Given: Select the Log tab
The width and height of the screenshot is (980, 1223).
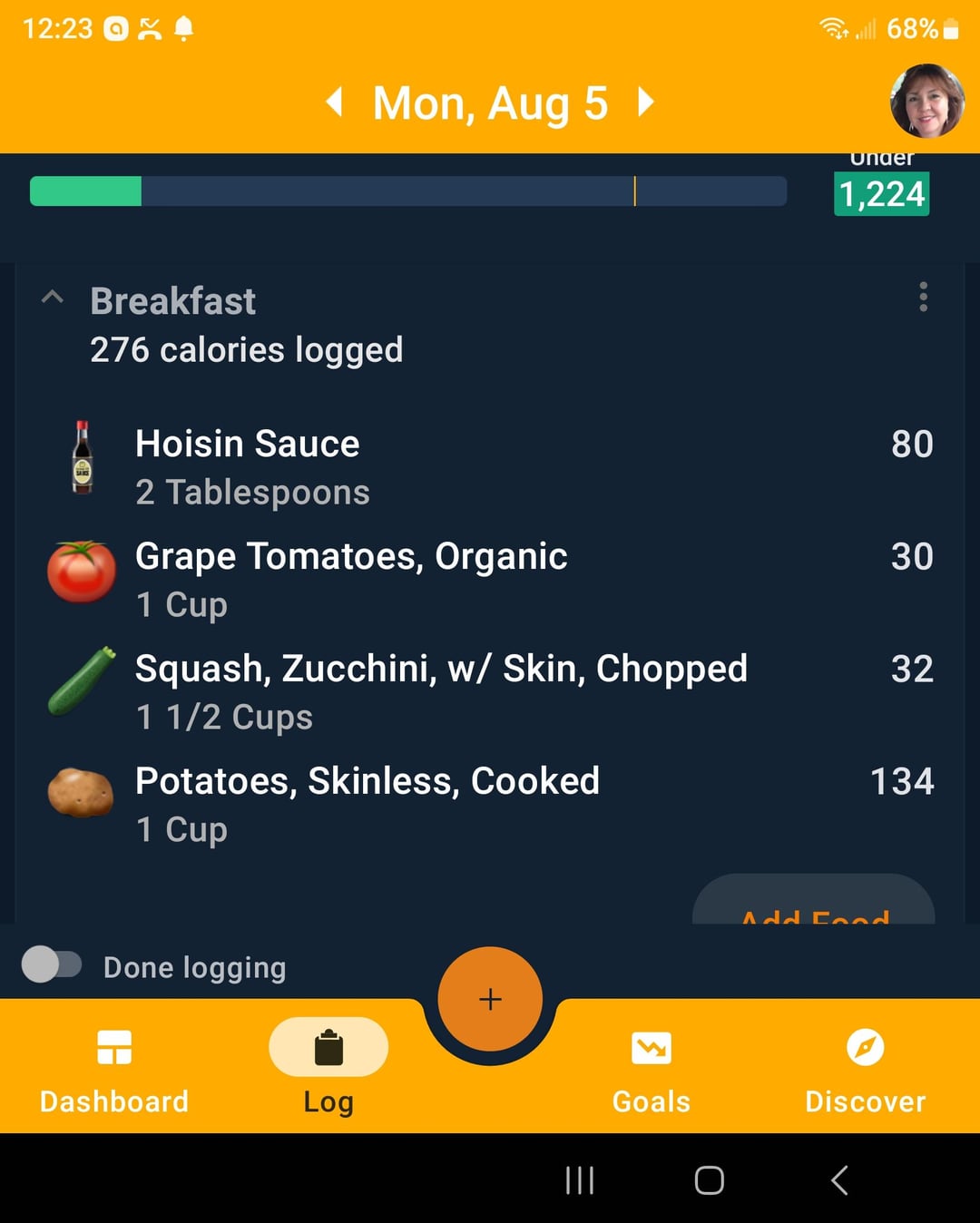Looking at the screenshot, I should 328,1071.
